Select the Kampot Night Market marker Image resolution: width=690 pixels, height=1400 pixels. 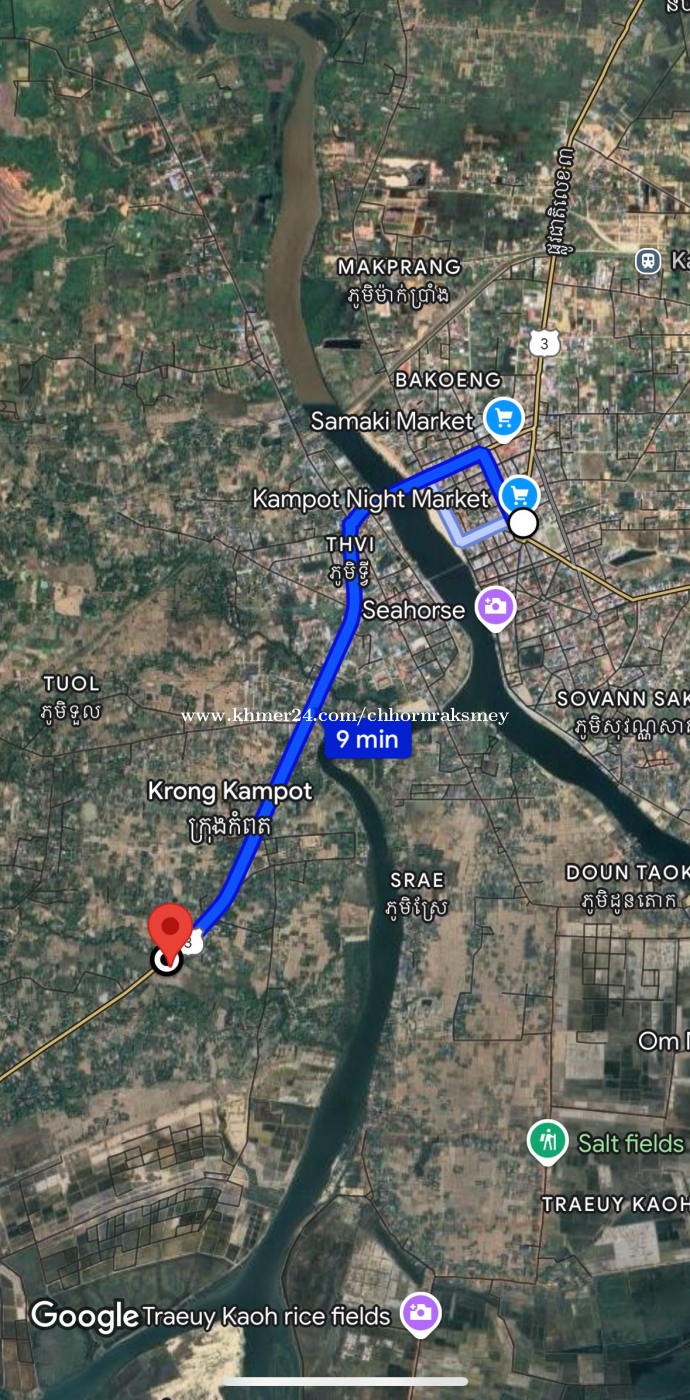click(519, 495)
